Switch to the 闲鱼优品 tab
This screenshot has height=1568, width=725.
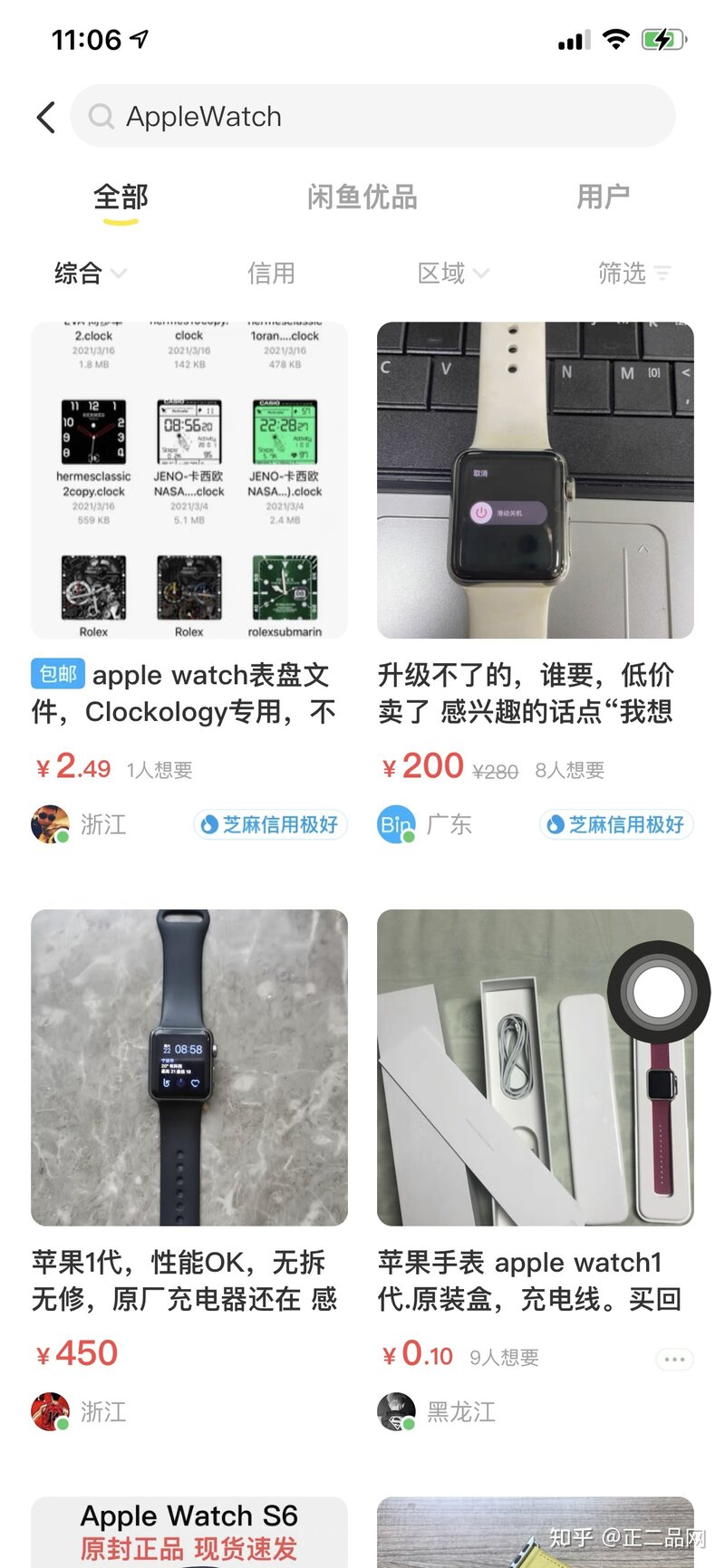(362, 197)
